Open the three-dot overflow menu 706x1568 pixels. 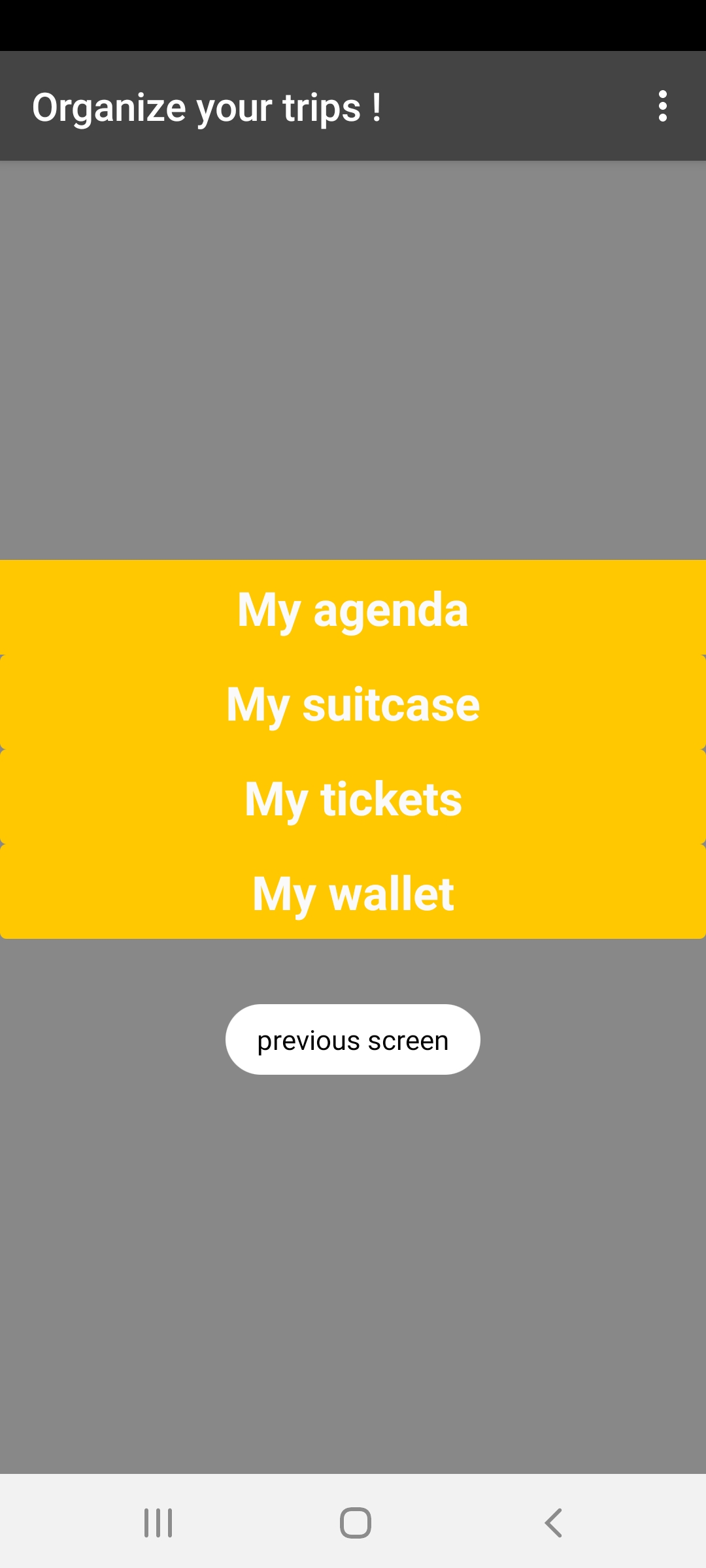coord(662,106)
